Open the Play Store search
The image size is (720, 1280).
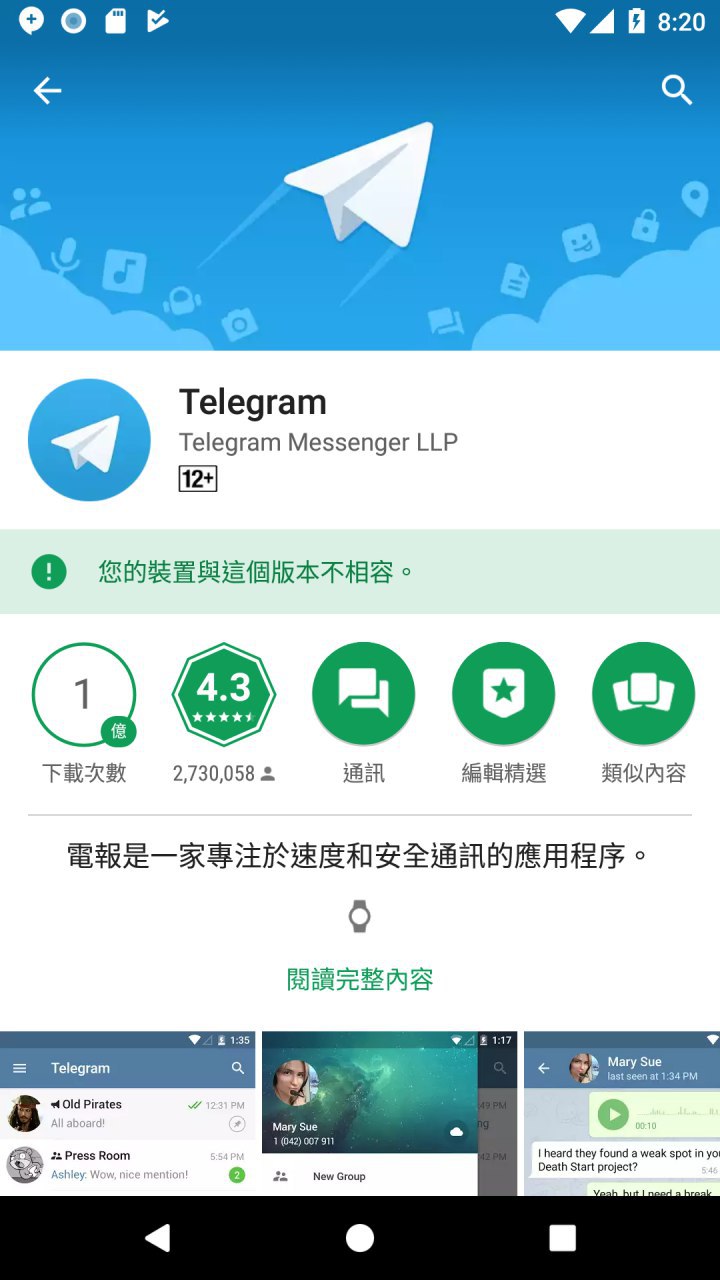coord(677,91)
